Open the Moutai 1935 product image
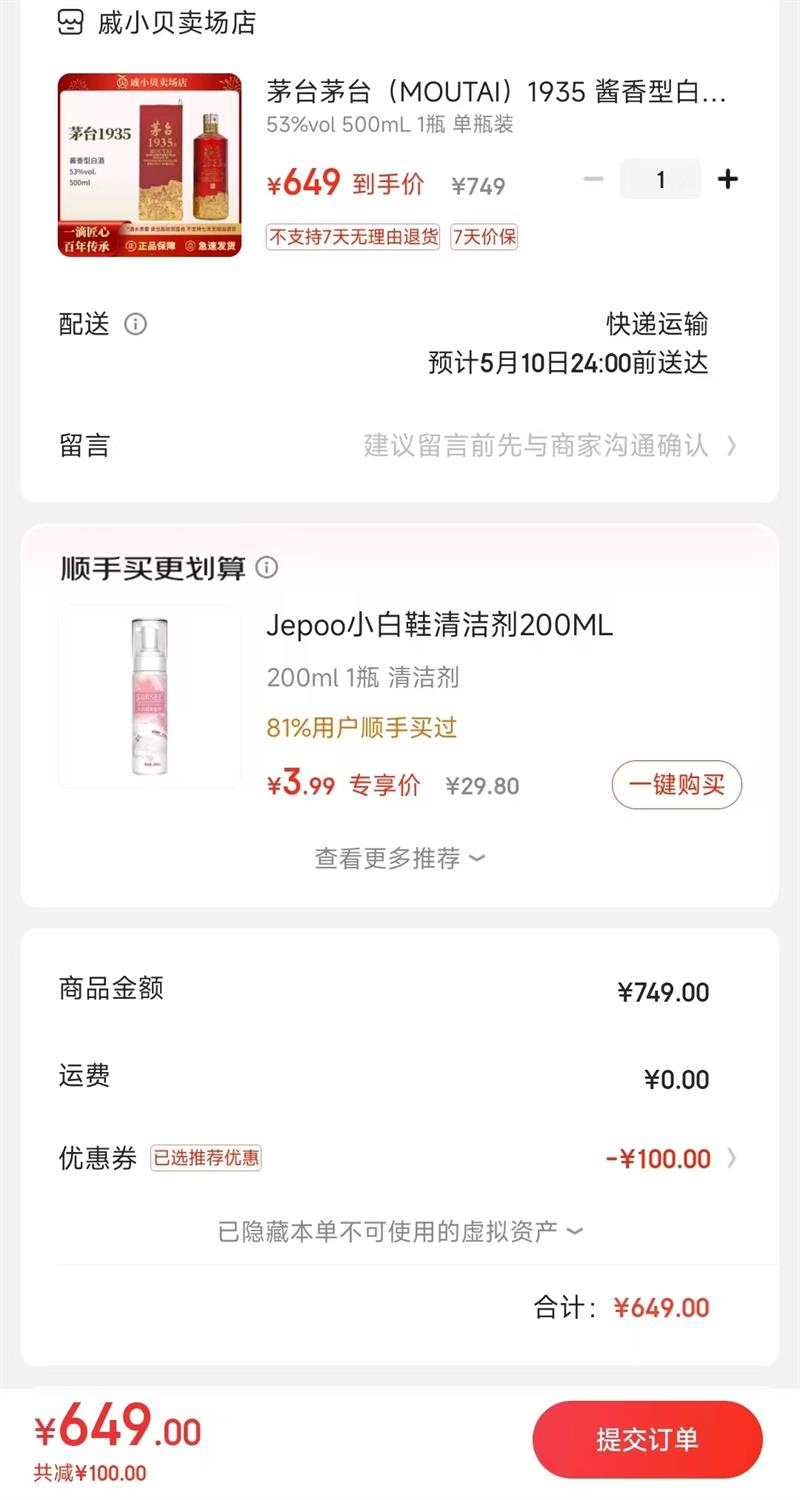This screenshot has width=800, height=1500. point(150,165)
